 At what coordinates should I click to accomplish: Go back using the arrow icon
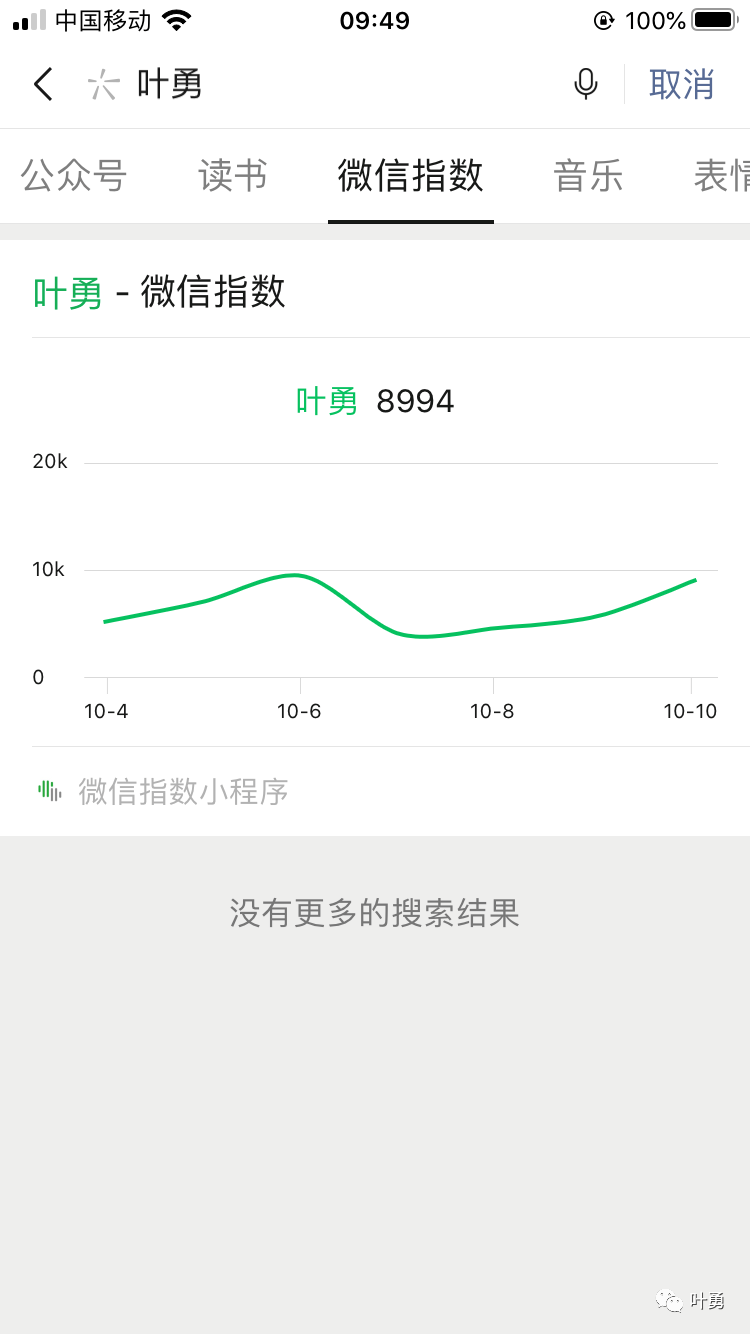coord(43,84)
